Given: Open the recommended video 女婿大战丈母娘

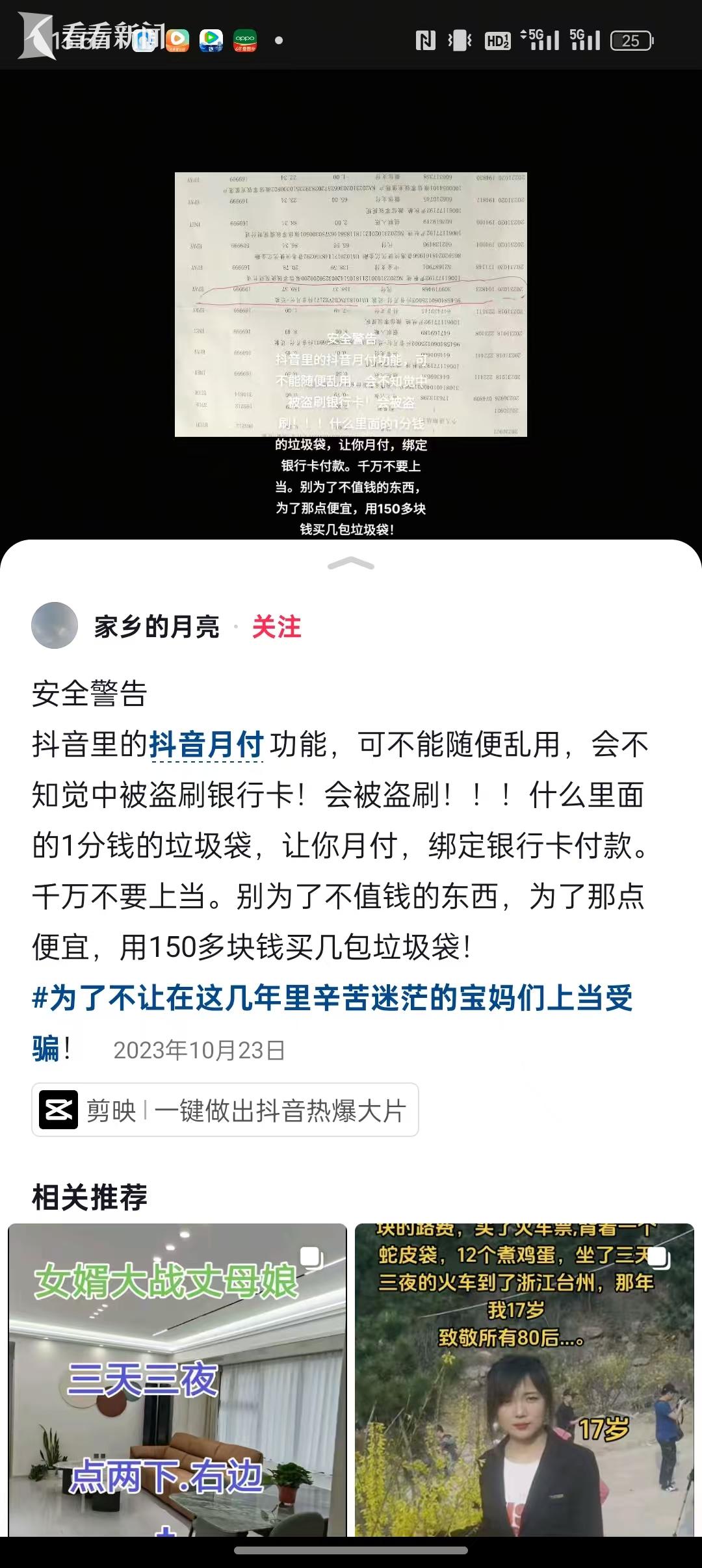Looking at the screenshot, I should pos(177,1378).
